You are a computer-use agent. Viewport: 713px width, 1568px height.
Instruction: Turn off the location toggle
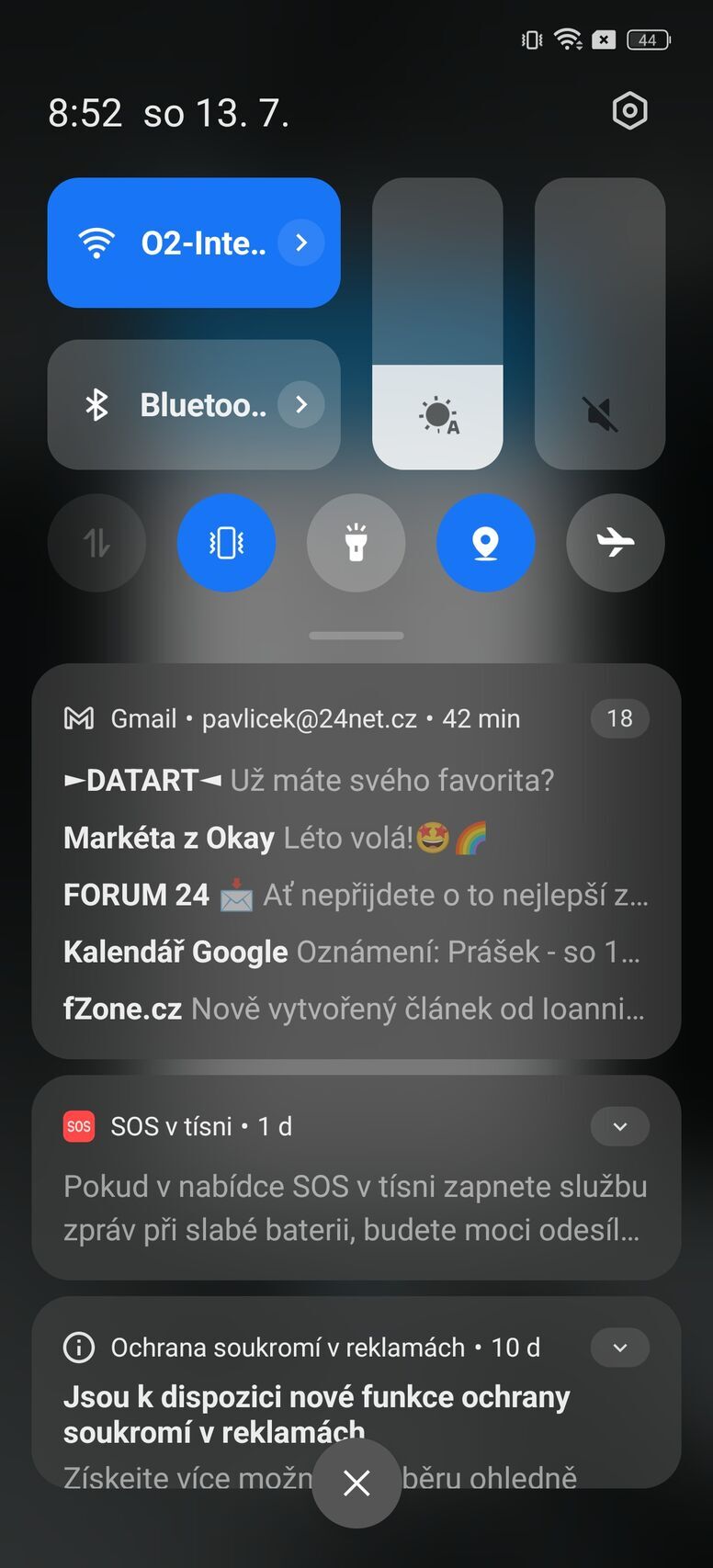pos(485,543)
